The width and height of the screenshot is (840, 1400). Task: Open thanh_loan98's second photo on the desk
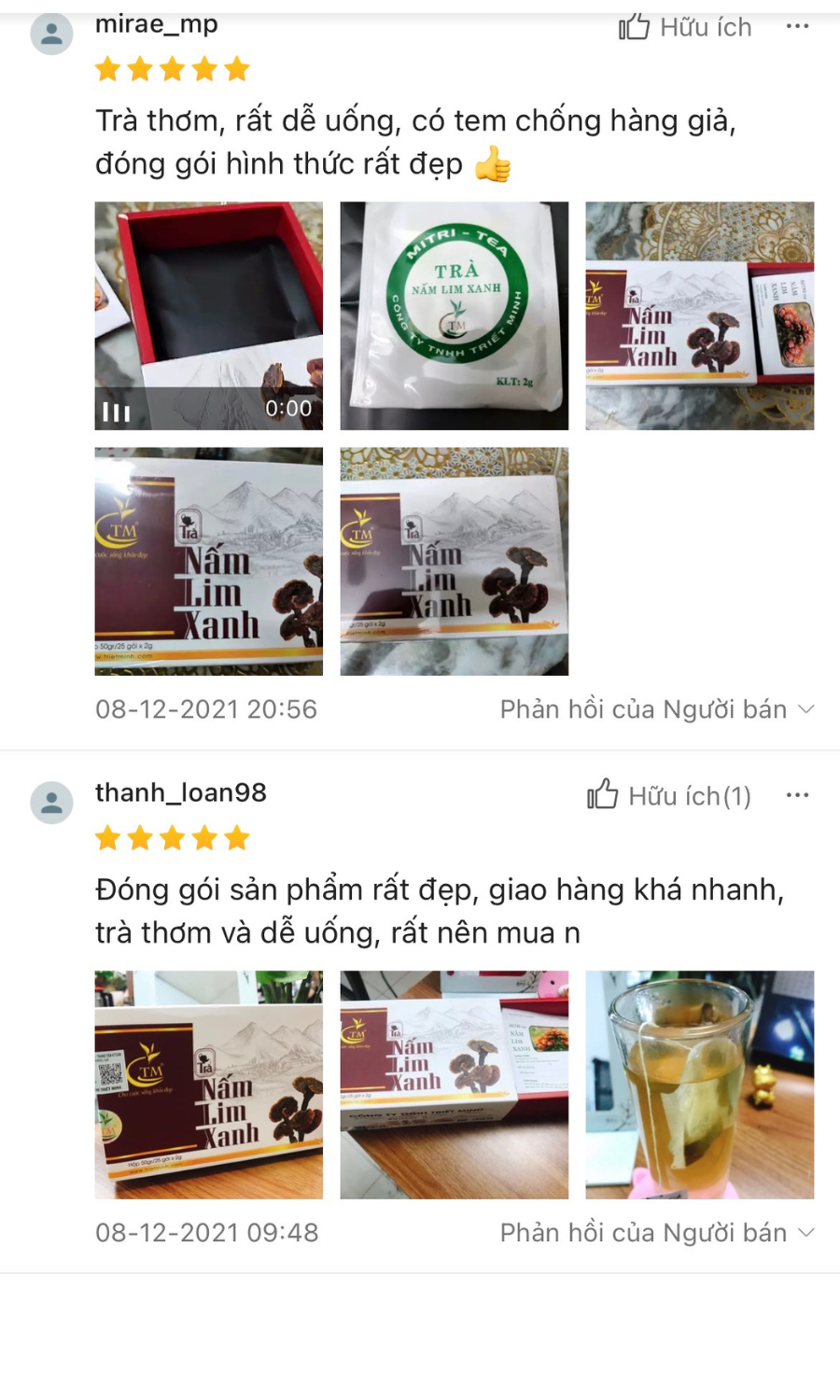click(x=454, y=1085)
